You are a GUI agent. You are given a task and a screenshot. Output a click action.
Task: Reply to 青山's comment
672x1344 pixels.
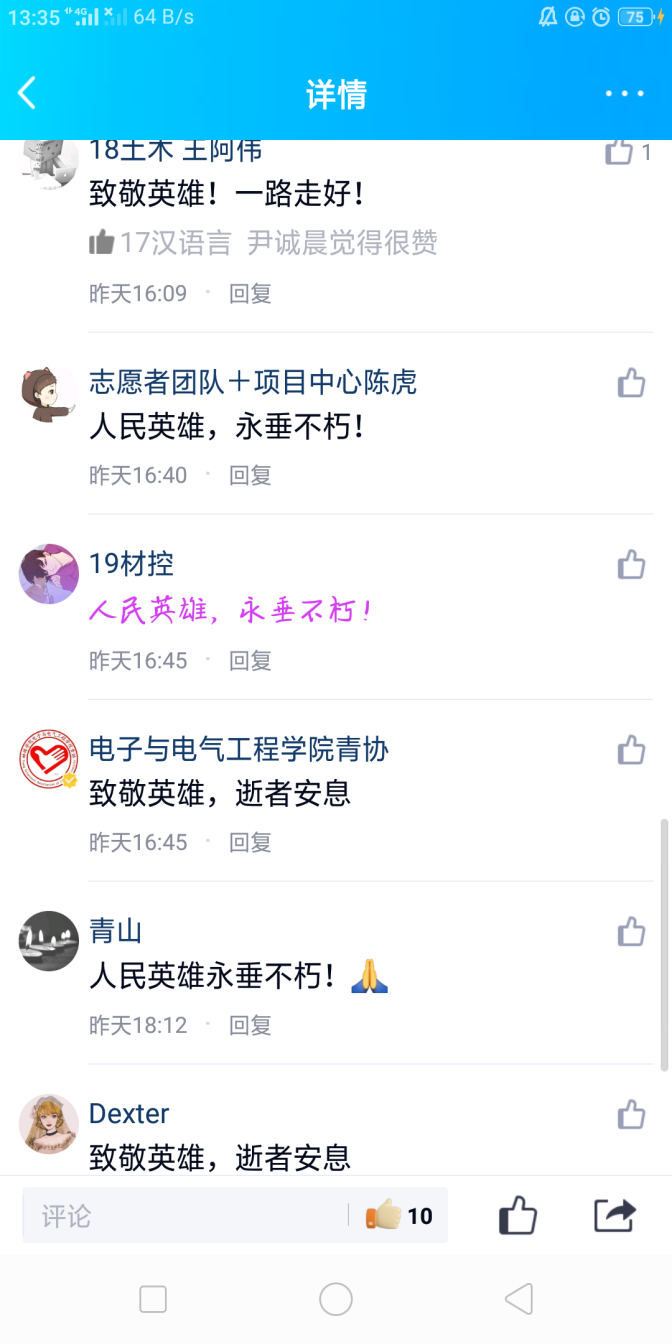(250, 1026)
